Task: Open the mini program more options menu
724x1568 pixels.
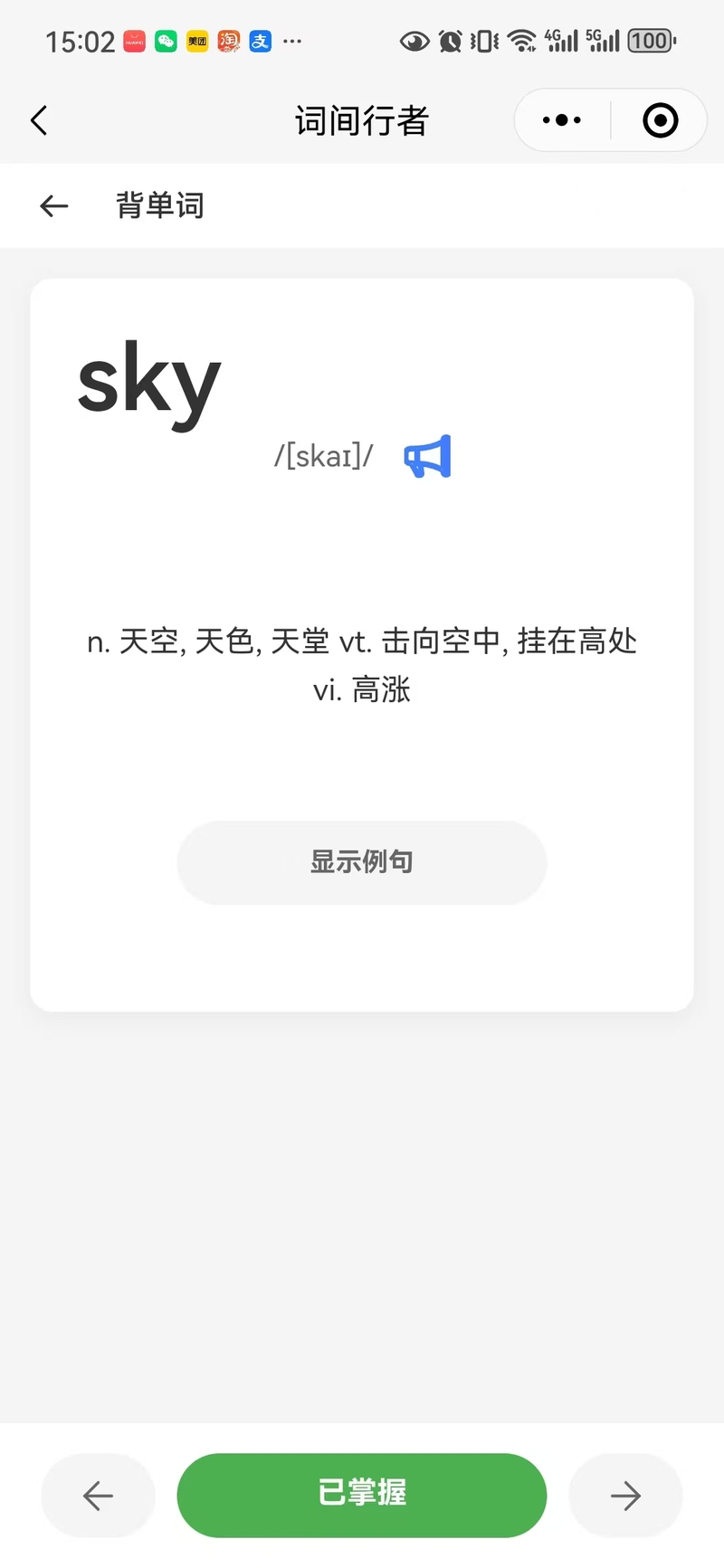Action: 562,120
